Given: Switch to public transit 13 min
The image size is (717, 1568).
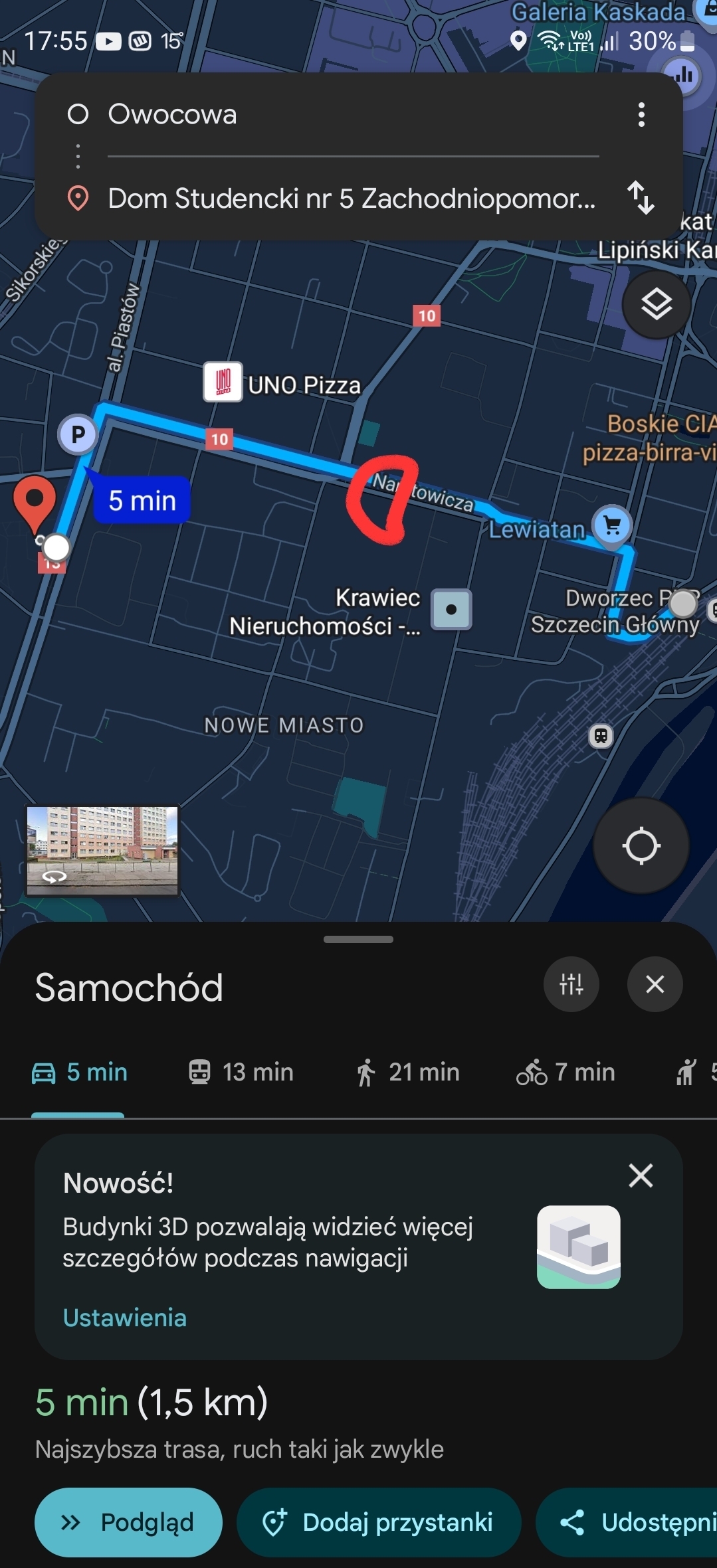Looking at the screenshot, I should (x=241, y=1073).
